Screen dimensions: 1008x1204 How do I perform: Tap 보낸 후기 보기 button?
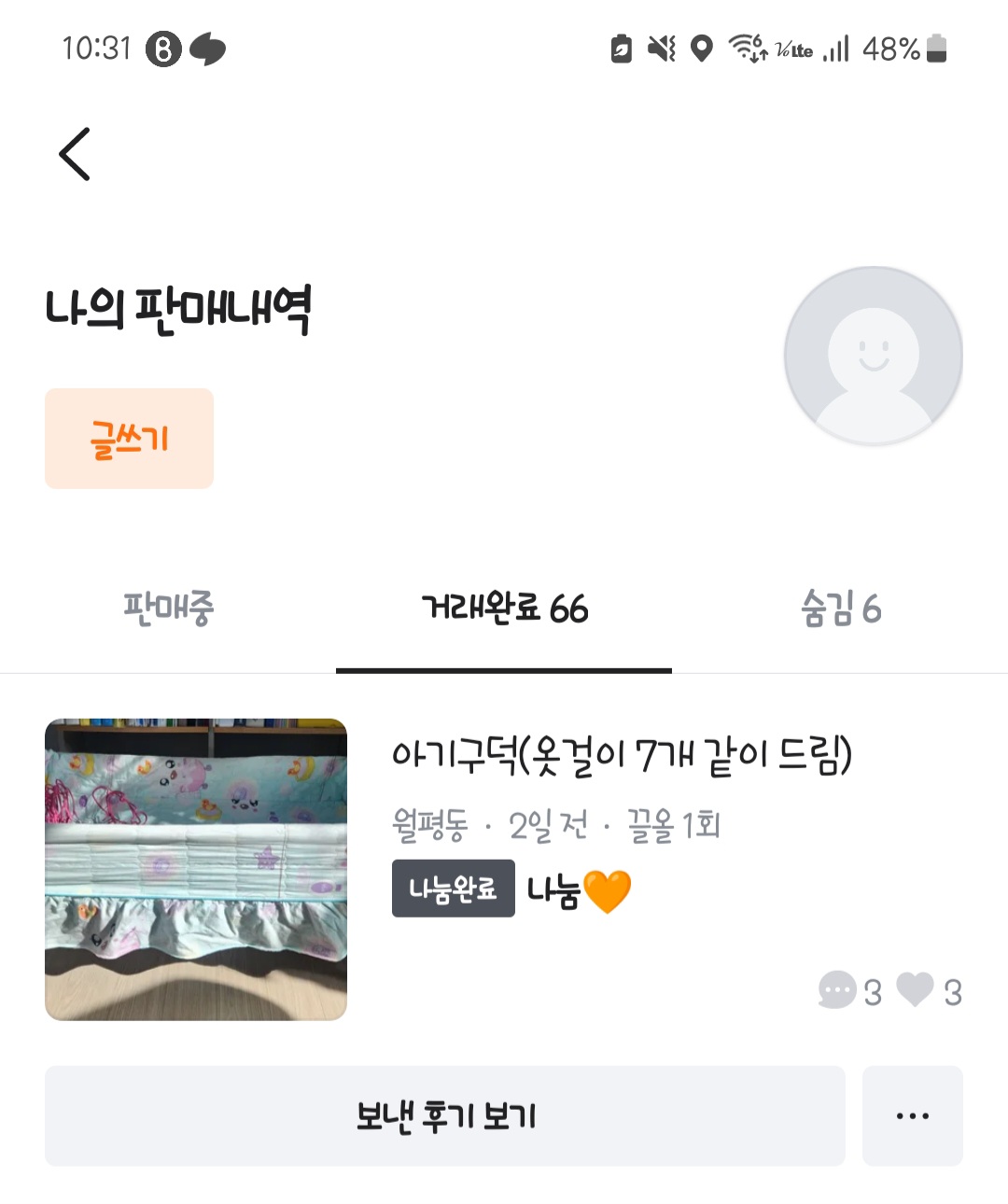click(444, 1116)
